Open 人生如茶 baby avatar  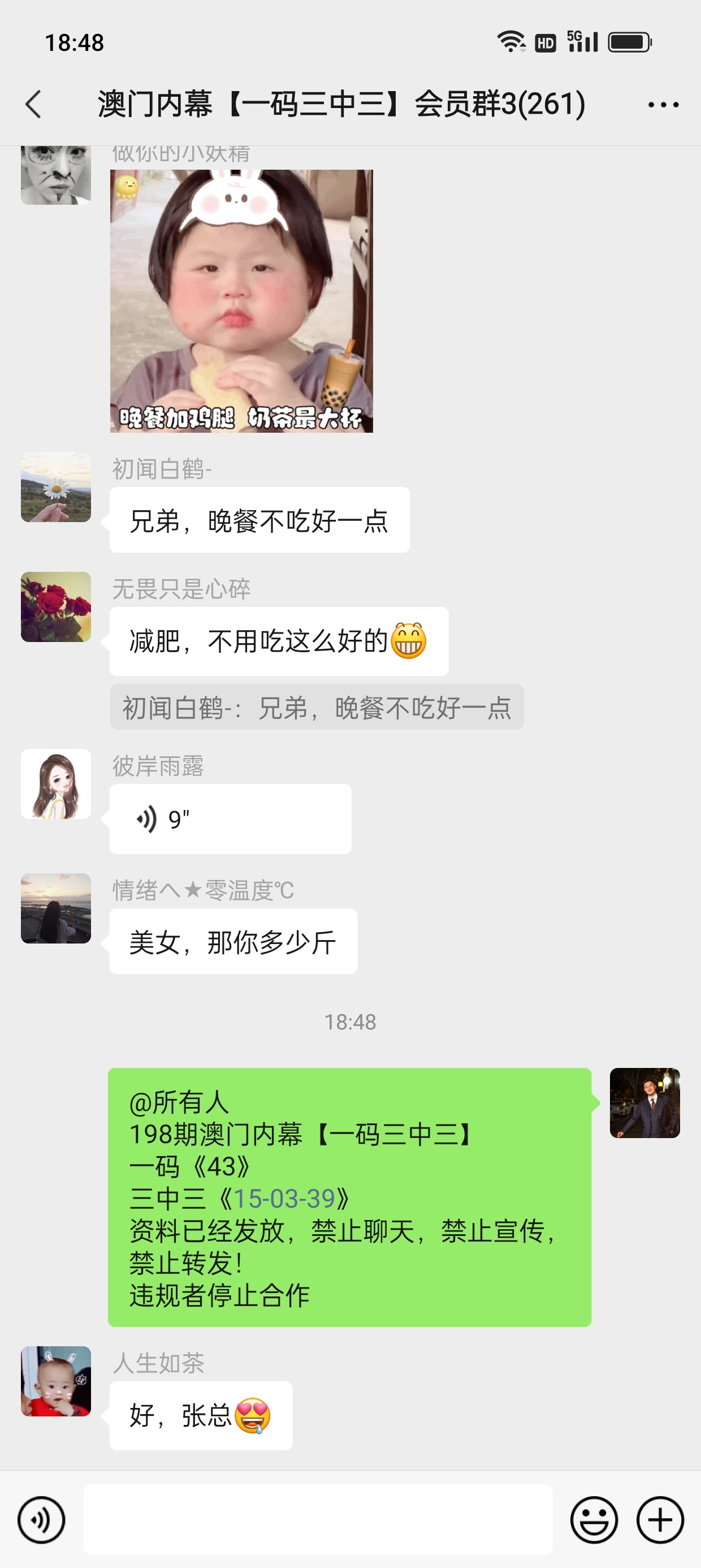tap(56, 1381)
